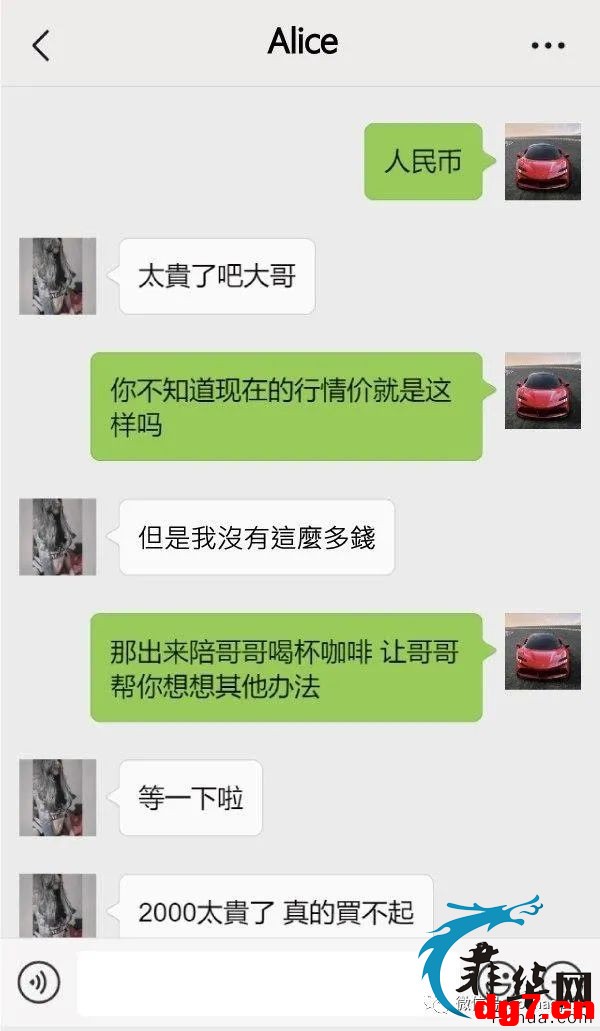Open the three-dot chat options menu
This screenshot has height=1031, width=600.
click(548, 45)
